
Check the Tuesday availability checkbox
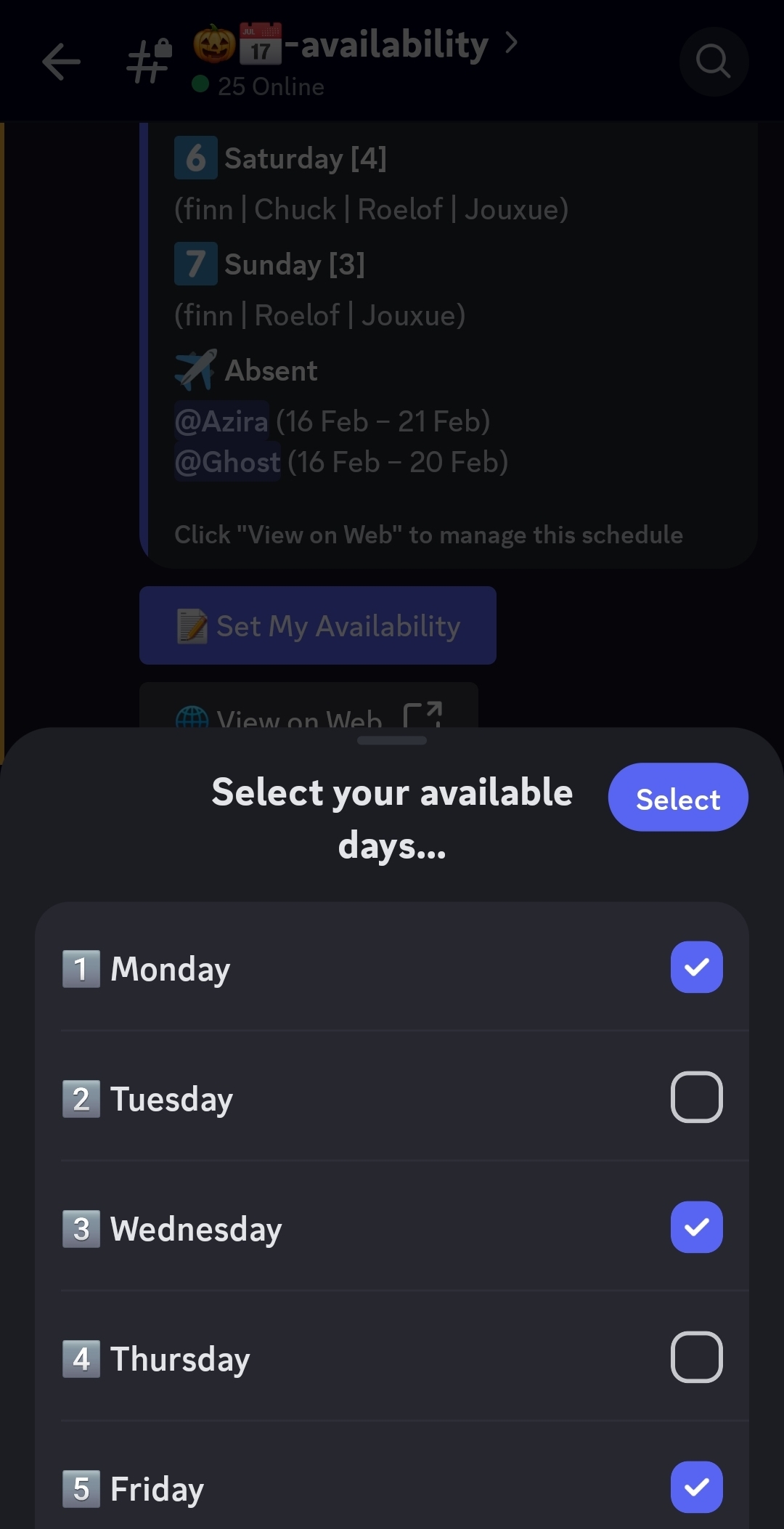(696, 1098)
